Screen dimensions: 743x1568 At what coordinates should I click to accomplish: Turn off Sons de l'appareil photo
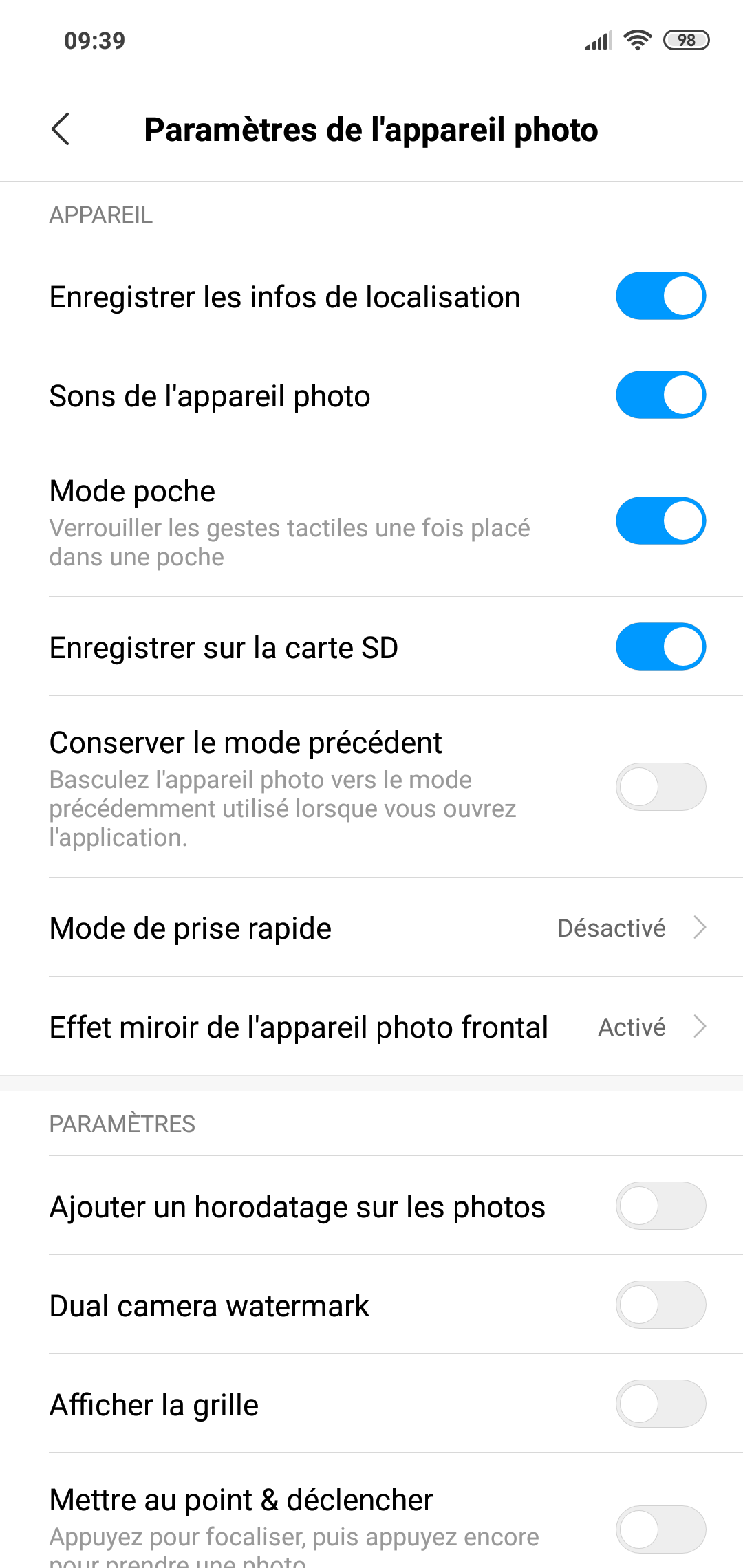coord(660,395)
